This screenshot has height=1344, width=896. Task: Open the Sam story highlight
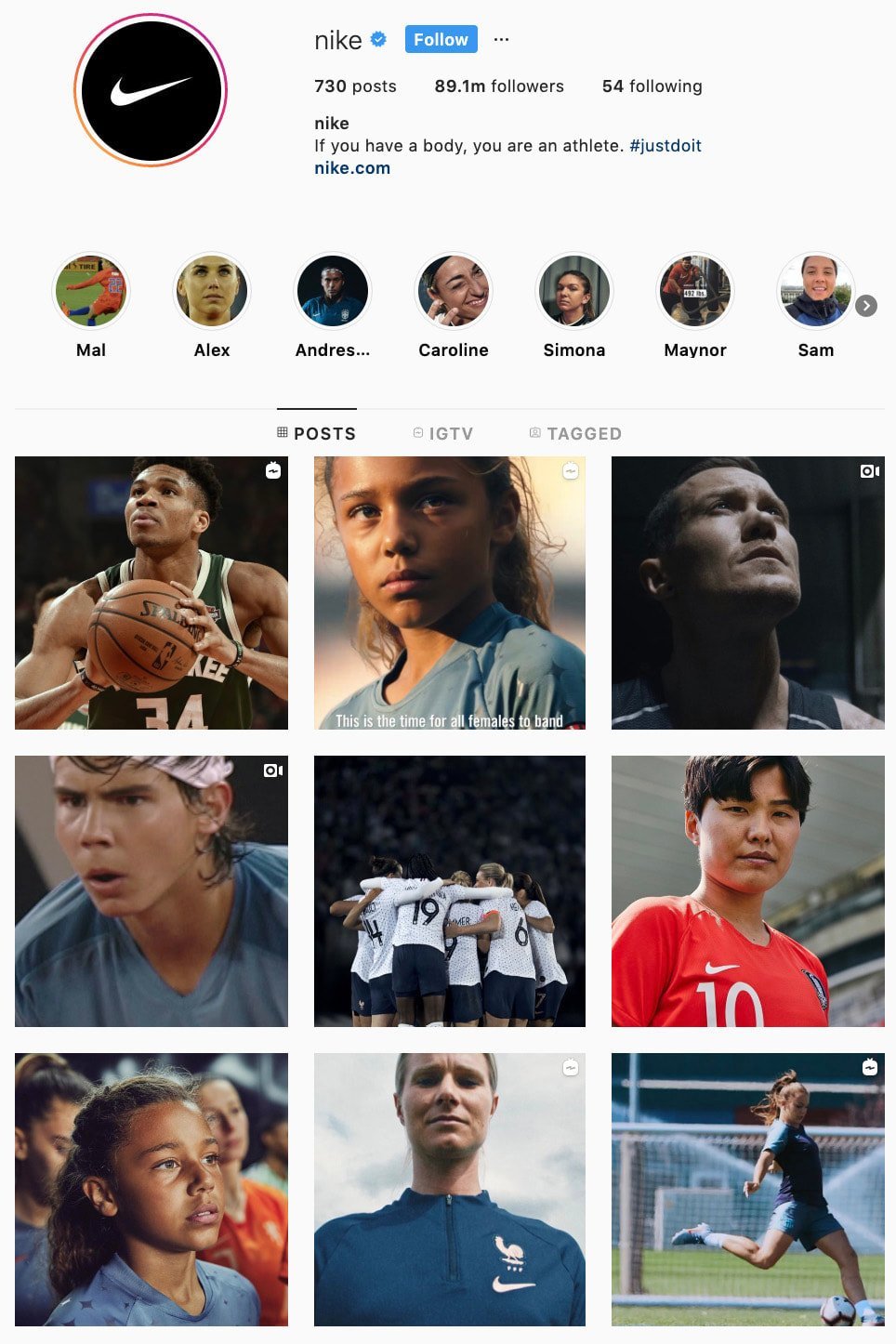coord(815,291)
